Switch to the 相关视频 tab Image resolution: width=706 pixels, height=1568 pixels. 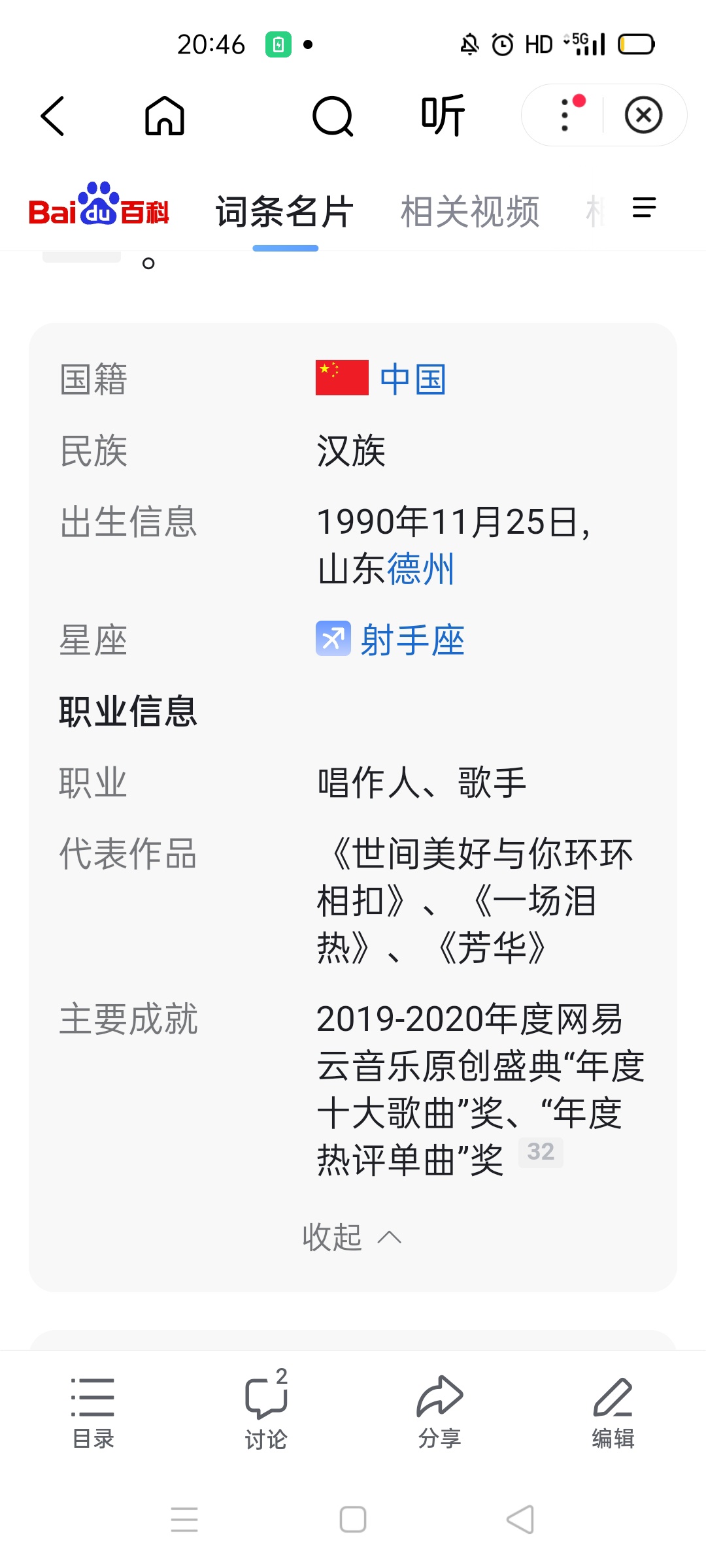(x=469, y=212)
